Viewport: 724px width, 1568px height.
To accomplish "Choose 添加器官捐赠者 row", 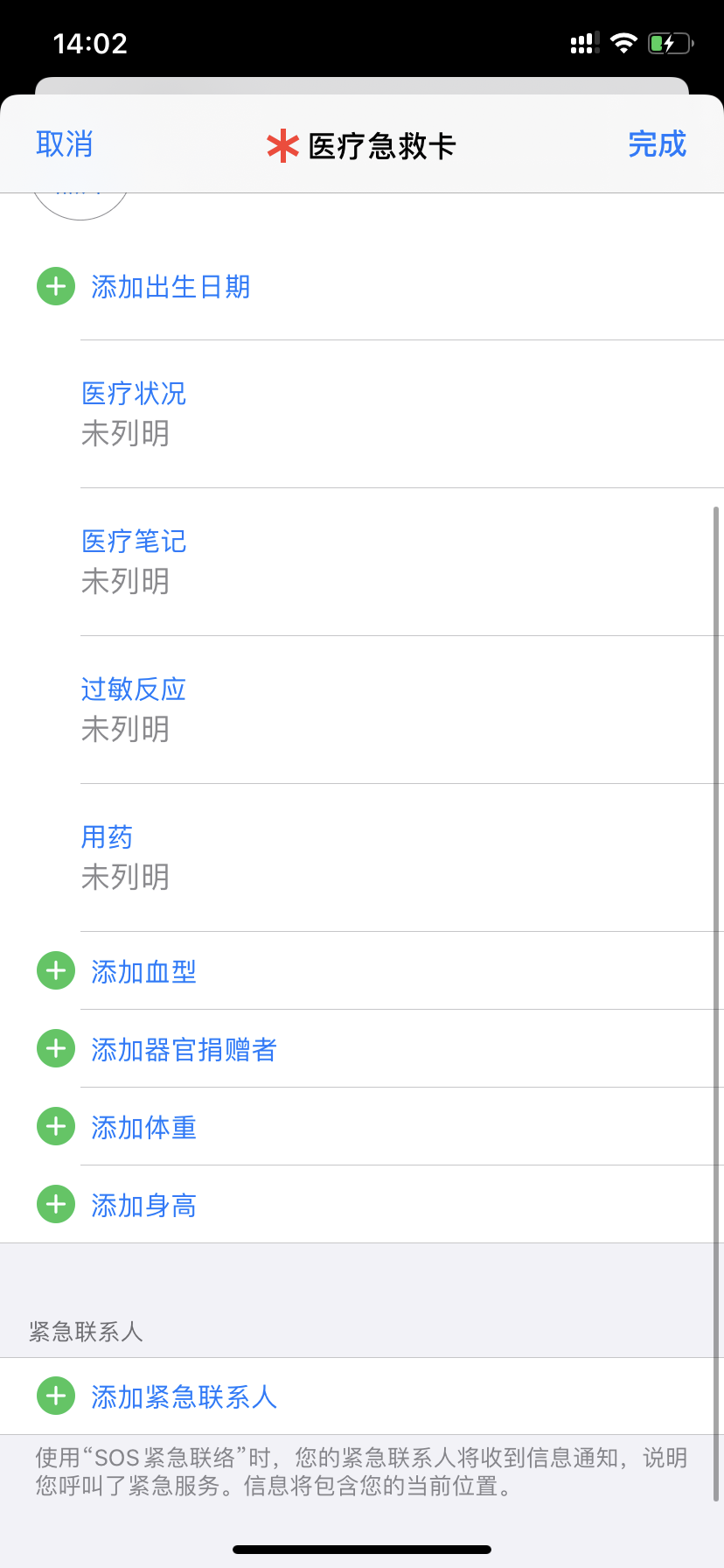I will click(x=184, y=1049).
